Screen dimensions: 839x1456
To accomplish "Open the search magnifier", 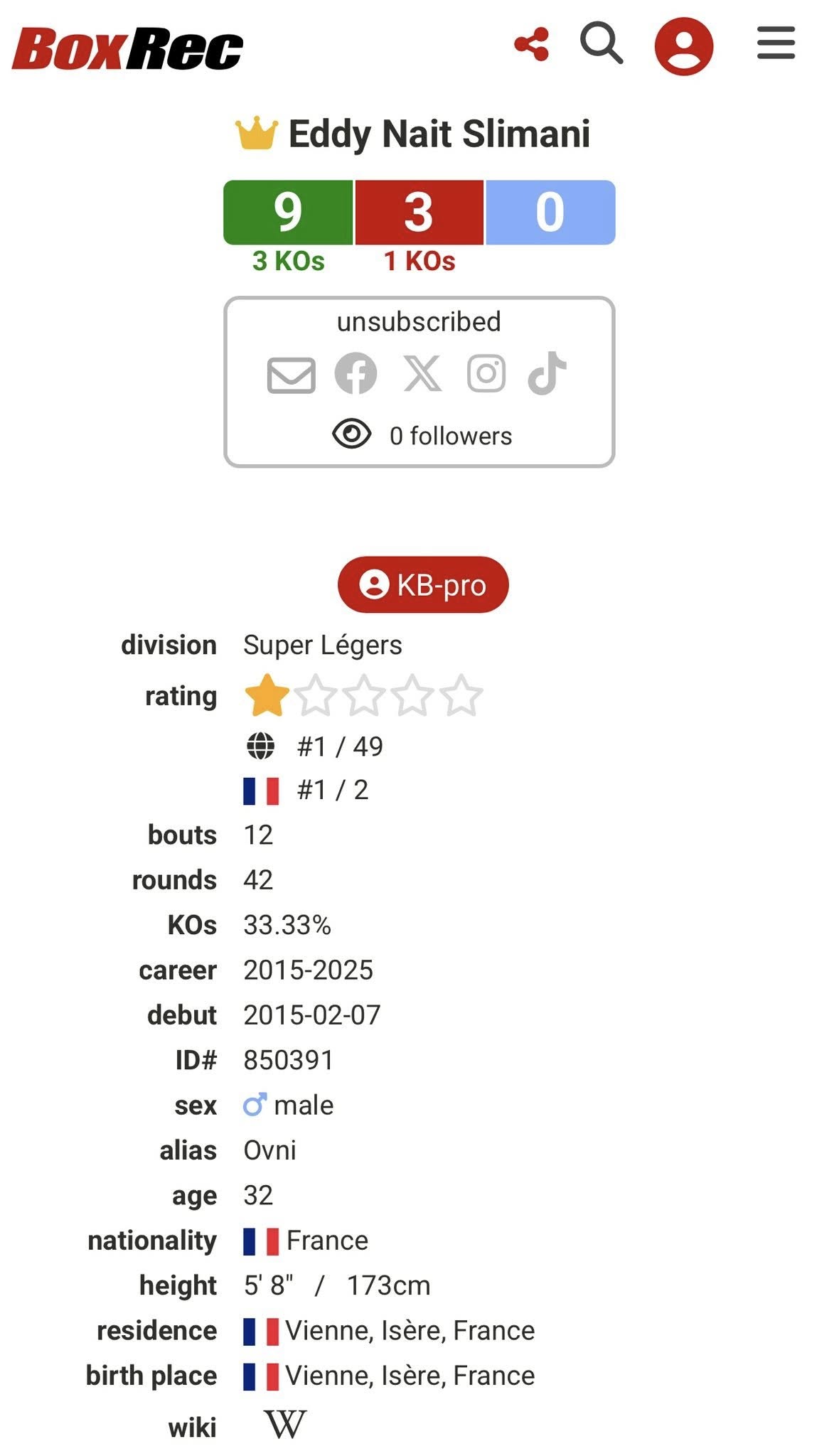I will [x=602, y=43].
